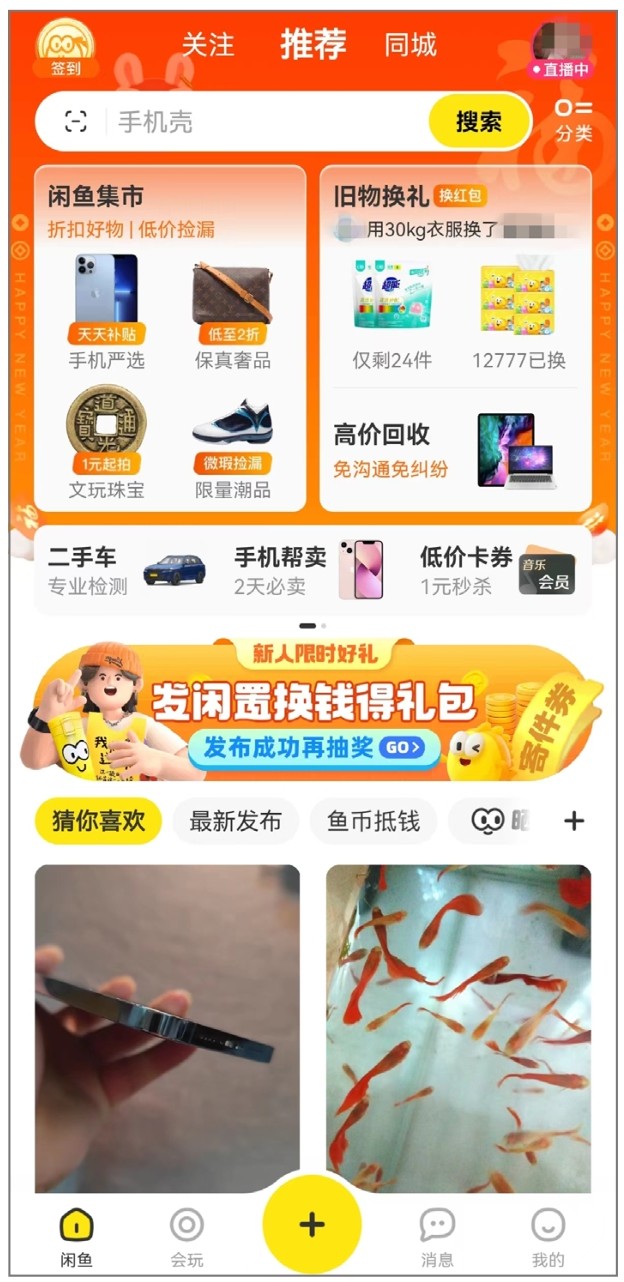Open the 保真奢品 luxury goods tile

233,312
